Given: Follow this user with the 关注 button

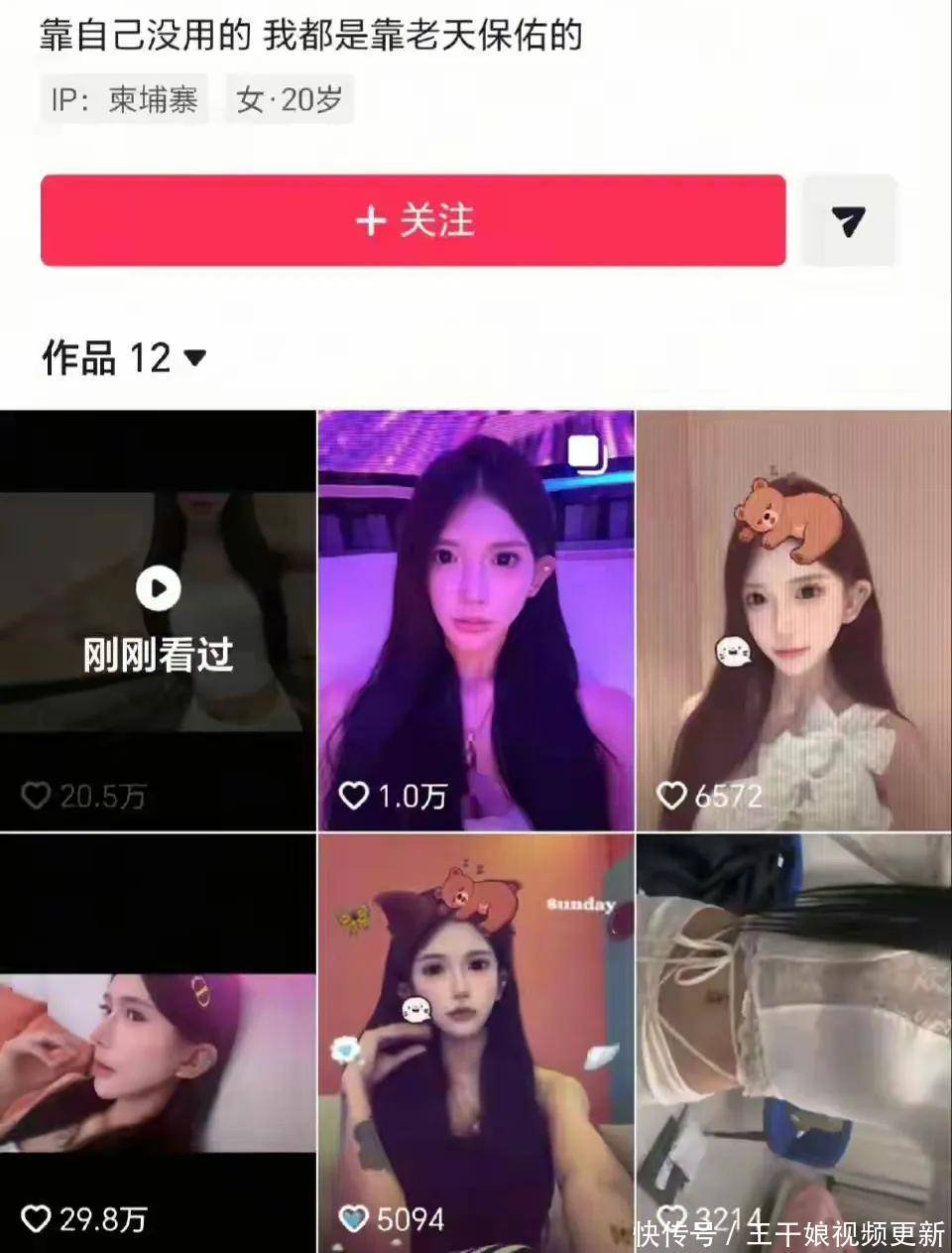Looking at the screenshot, I should tap(413, 220).
